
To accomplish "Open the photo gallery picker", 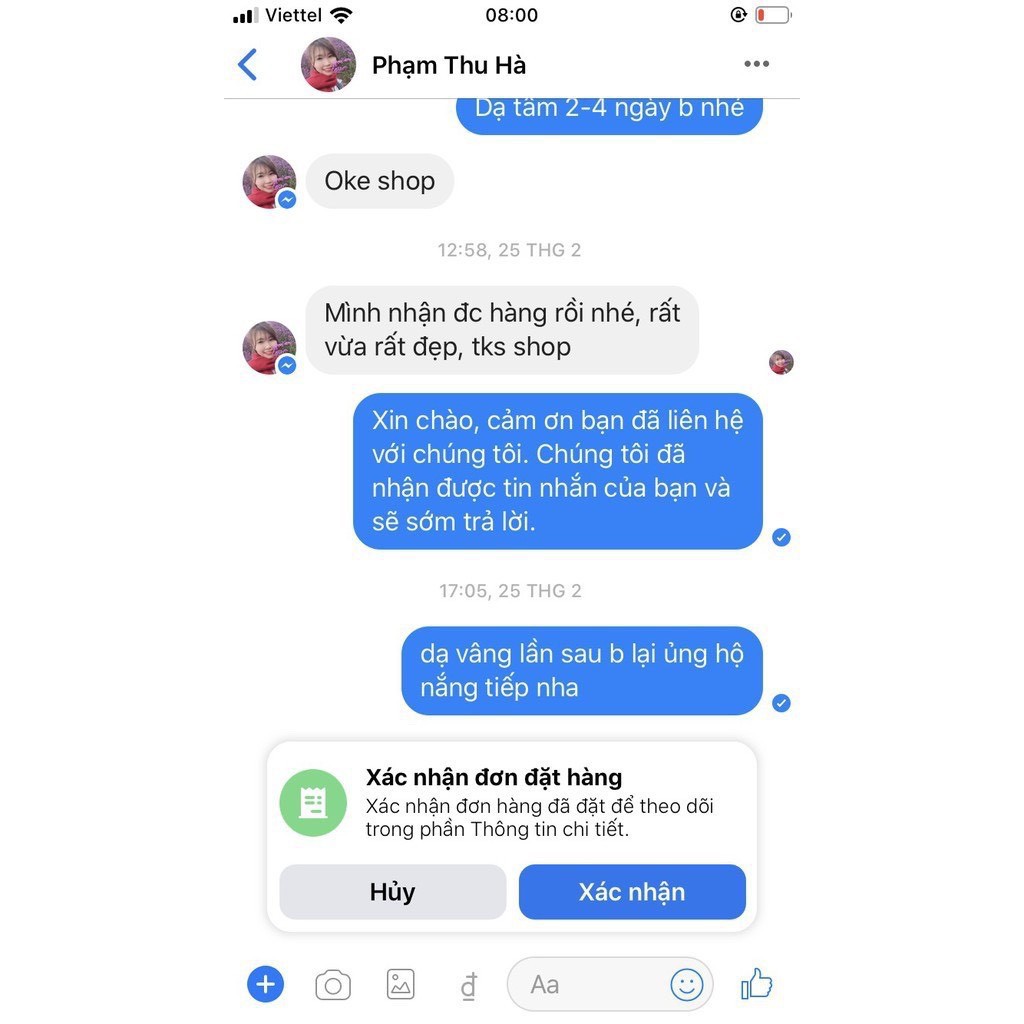I will (x=400, y=985).
